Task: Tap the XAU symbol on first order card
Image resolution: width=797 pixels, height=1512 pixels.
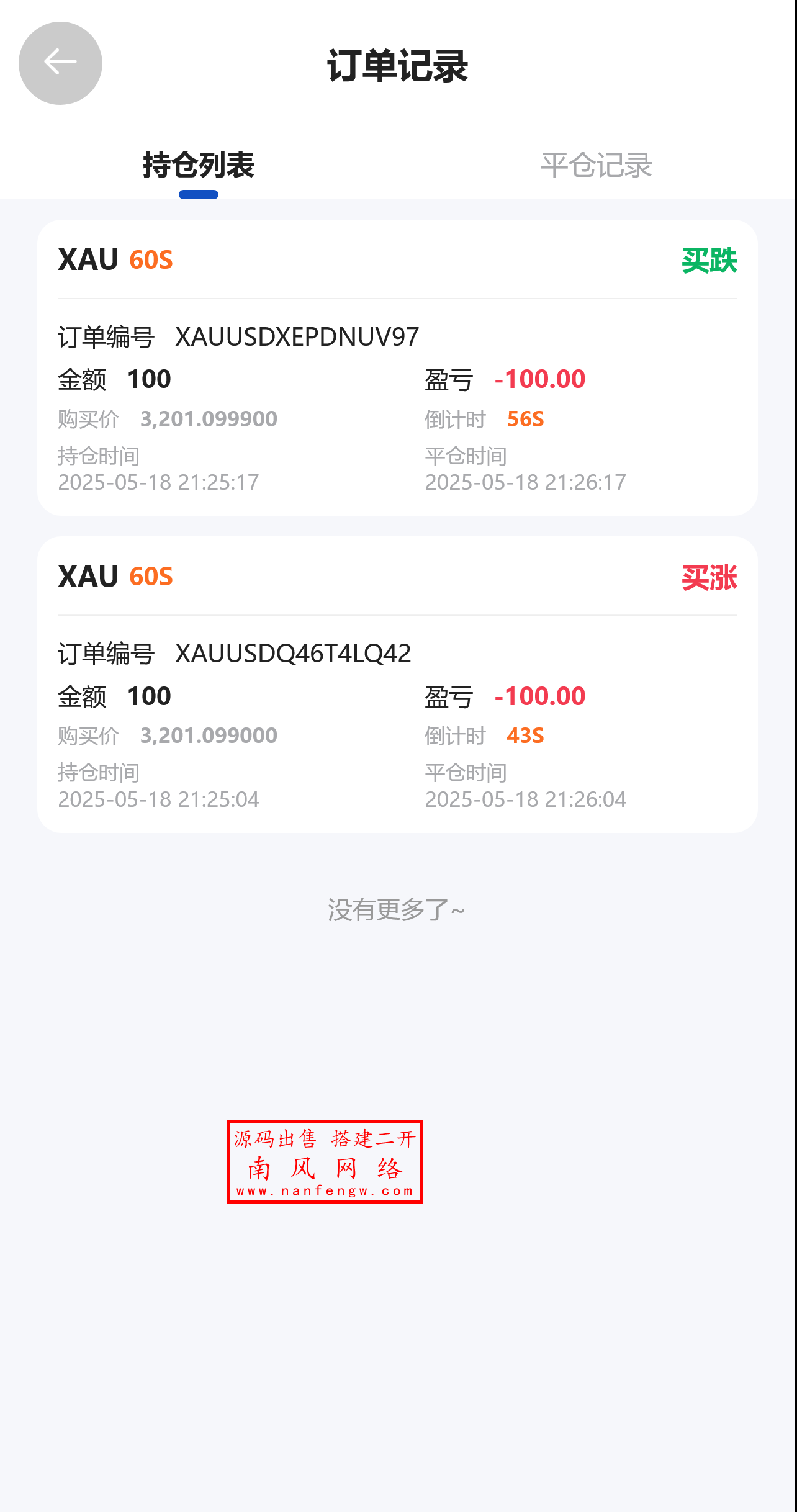Action: 88,261
